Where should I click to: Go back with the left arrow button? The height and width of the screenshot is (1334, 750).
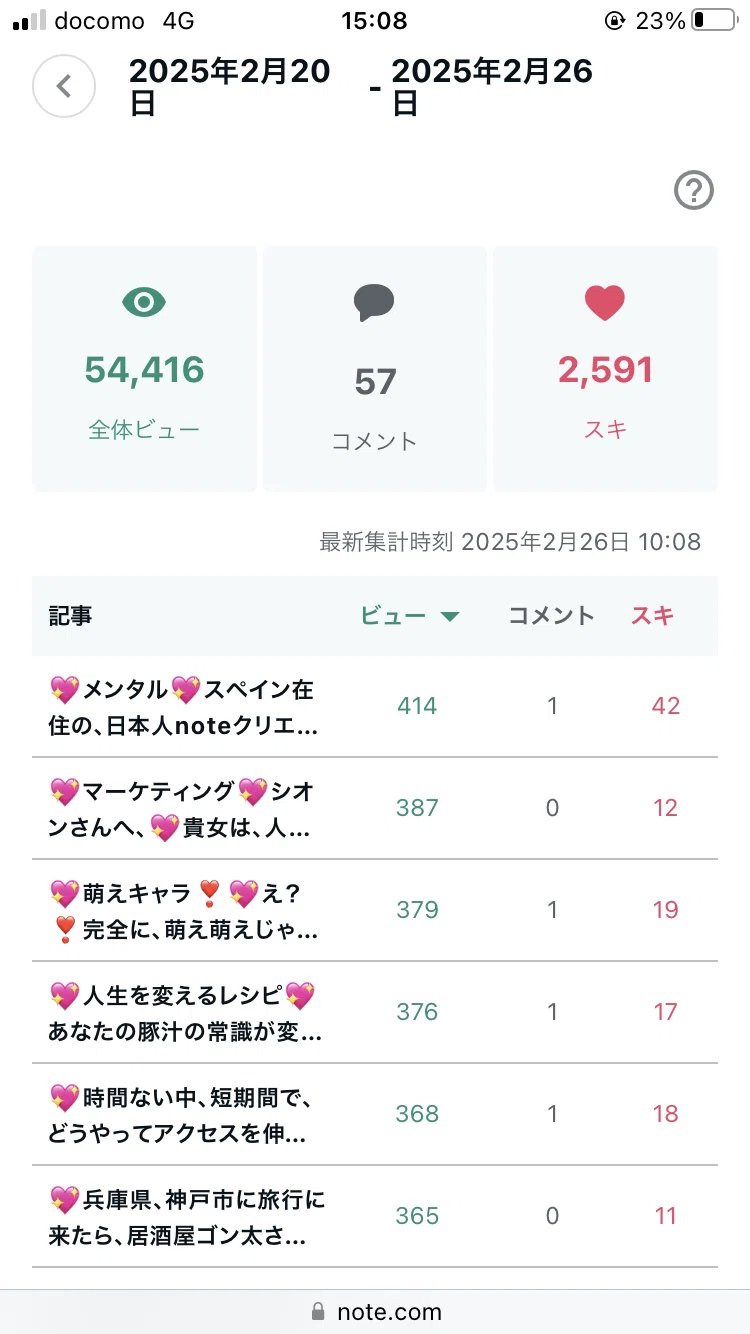pyautogui.click(x=64, y=86)
